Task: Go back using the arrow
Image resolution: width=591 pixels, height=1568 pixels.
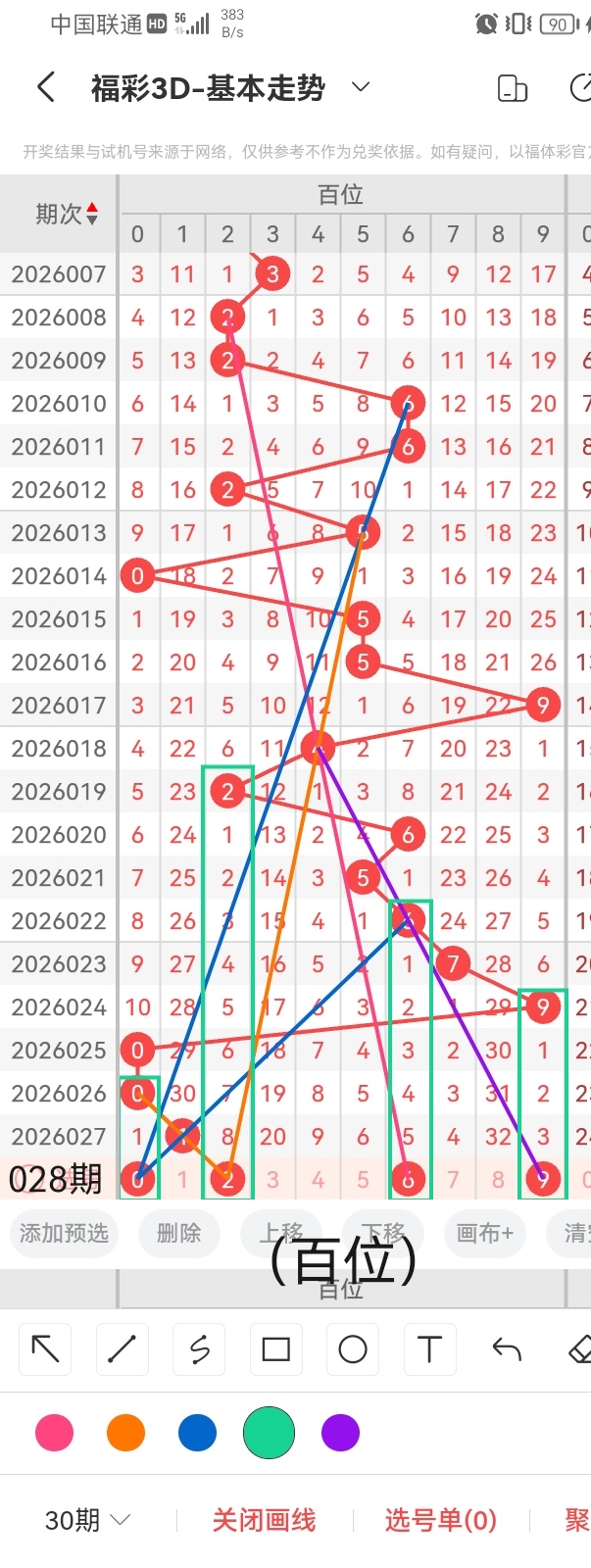Action: pos(45,88)
